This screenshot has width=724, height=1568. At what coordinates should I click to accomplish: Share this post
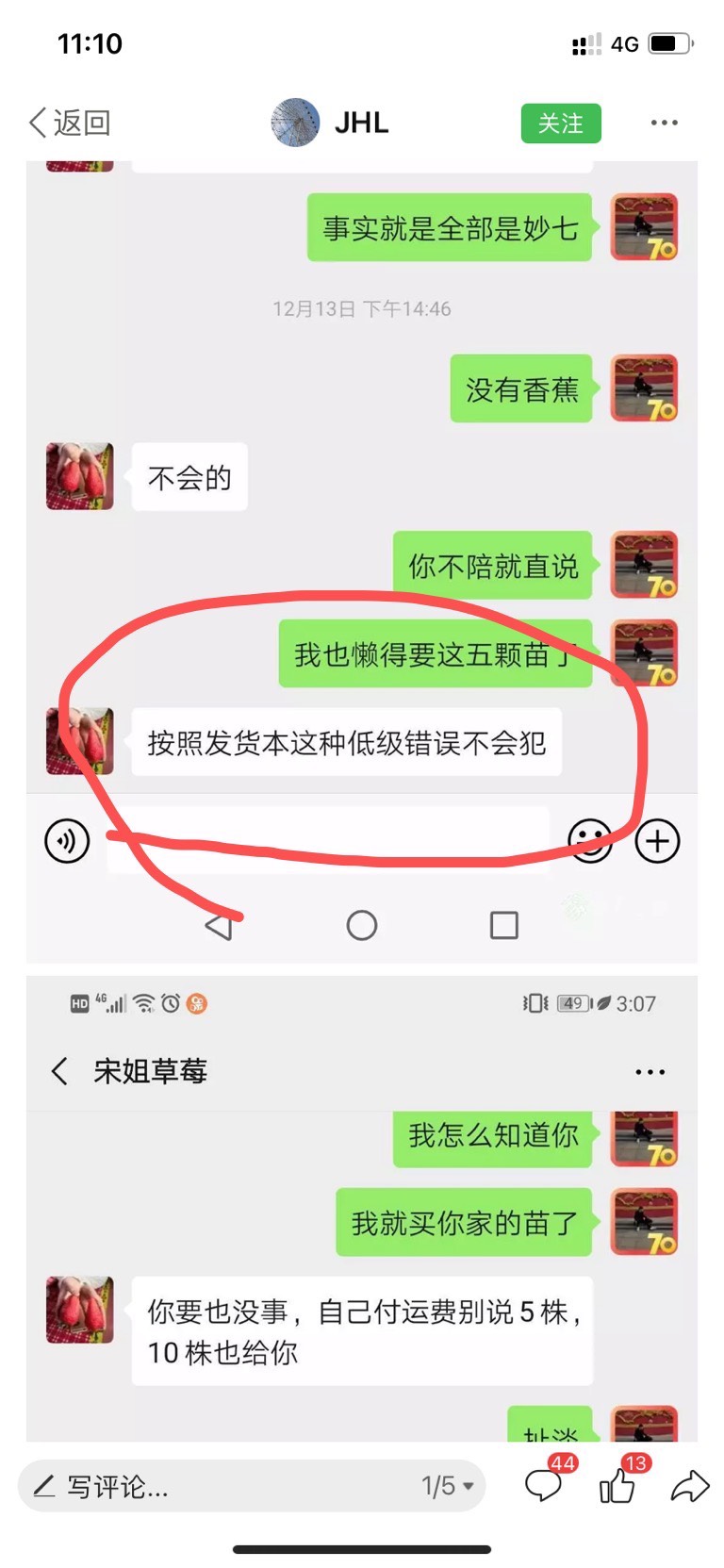689,1487
